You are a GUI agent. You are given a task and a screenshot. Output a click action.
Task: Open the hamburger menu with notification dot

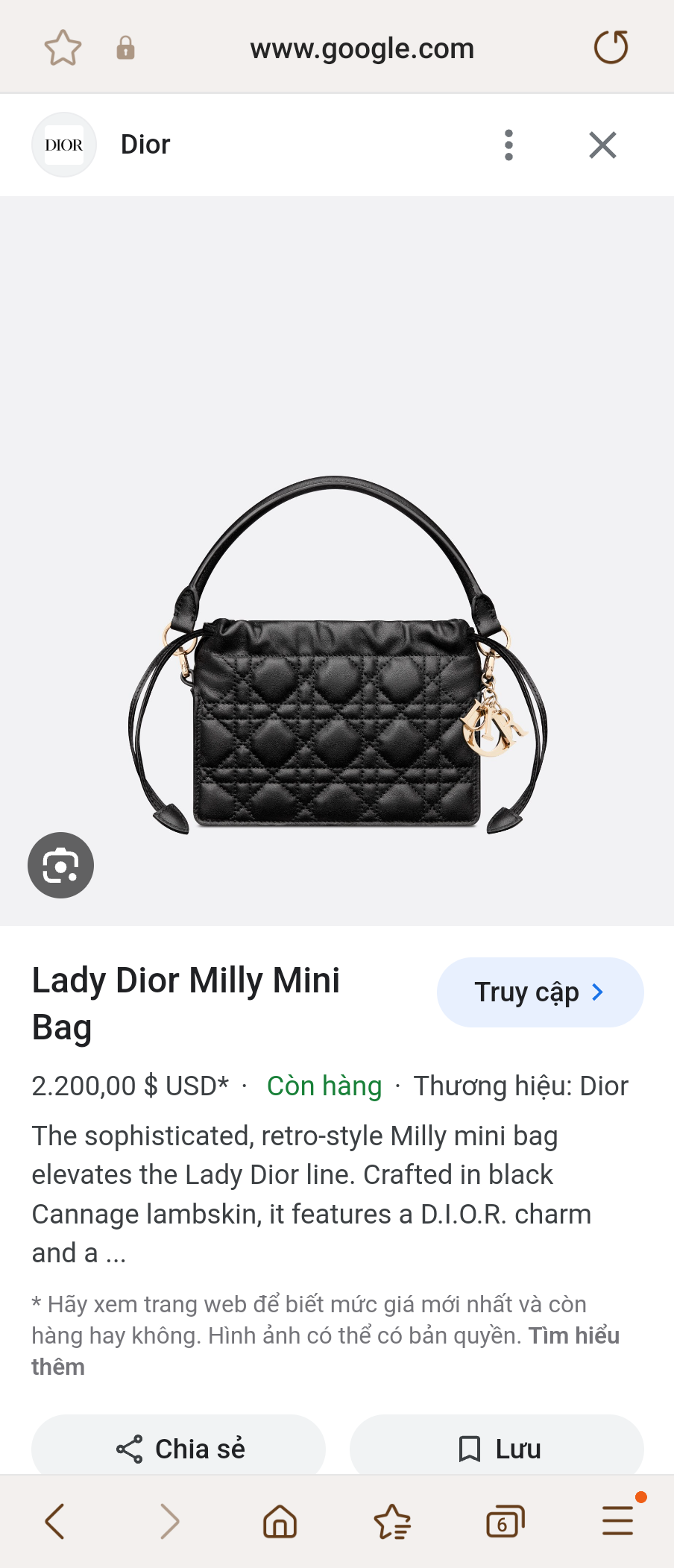click(617, 1521)
